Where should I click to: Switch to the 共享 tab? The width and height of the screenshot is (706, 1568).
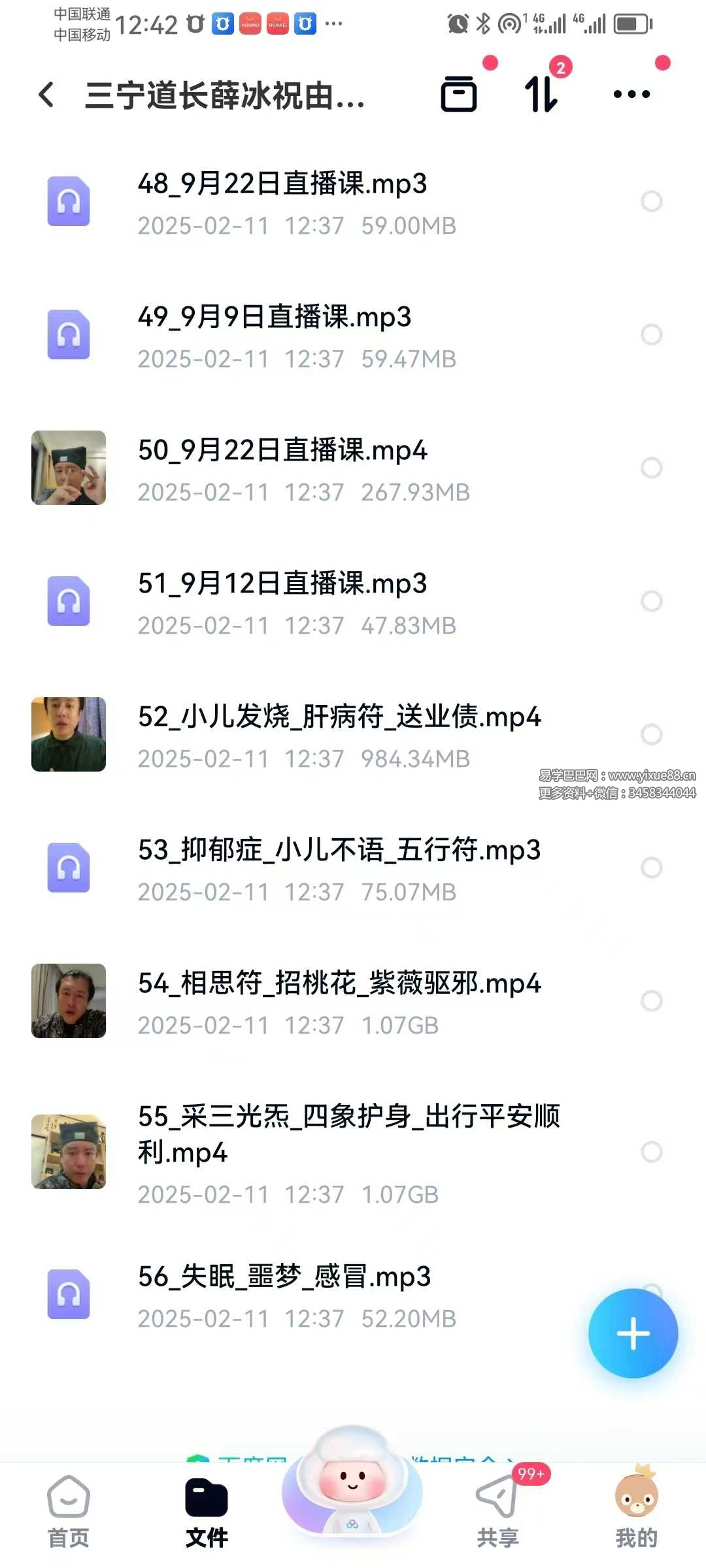[x=497, y=1511]
